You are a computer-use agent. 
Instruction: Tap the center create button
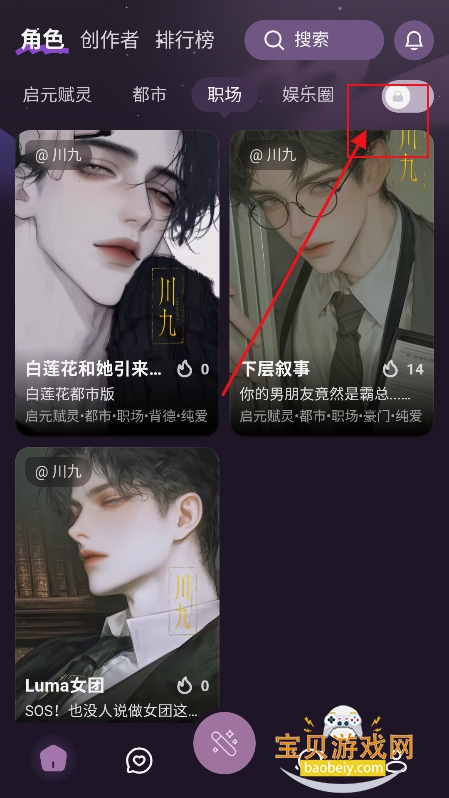point(224,744)
